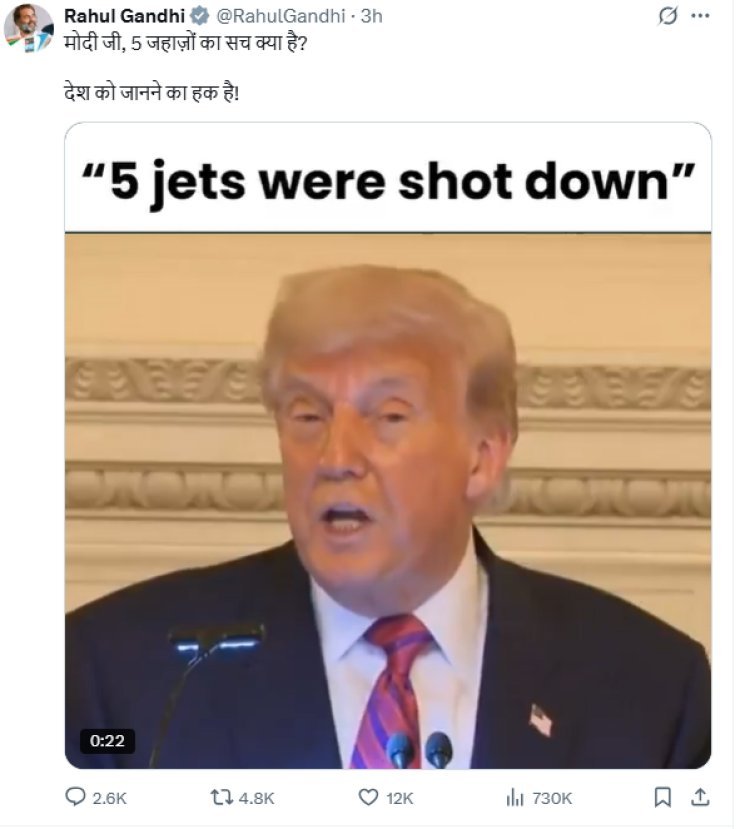
Task: Like Rahul Gandhi's post
Action: tap(369, 797)
